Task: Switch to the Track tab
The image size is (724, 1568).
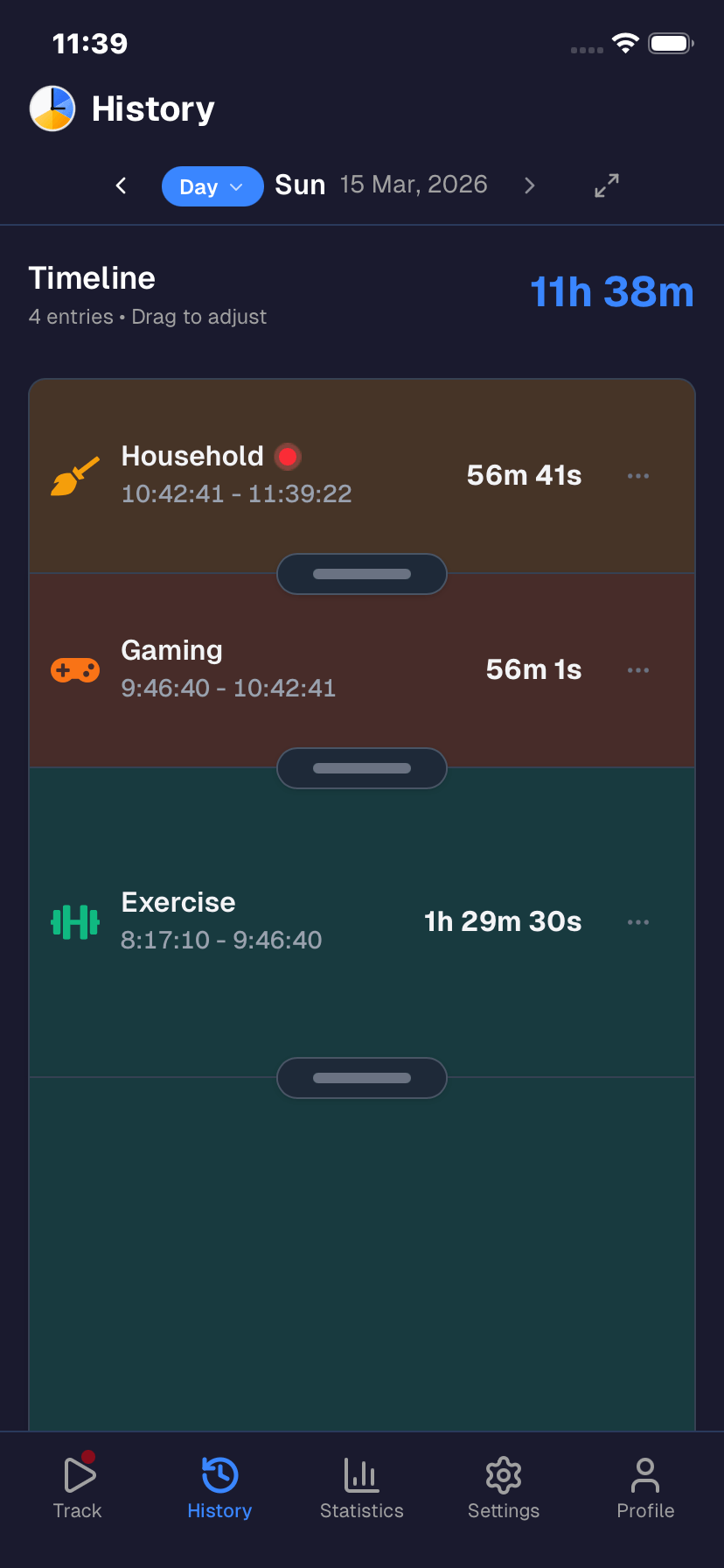Action: pos(78,1487)
